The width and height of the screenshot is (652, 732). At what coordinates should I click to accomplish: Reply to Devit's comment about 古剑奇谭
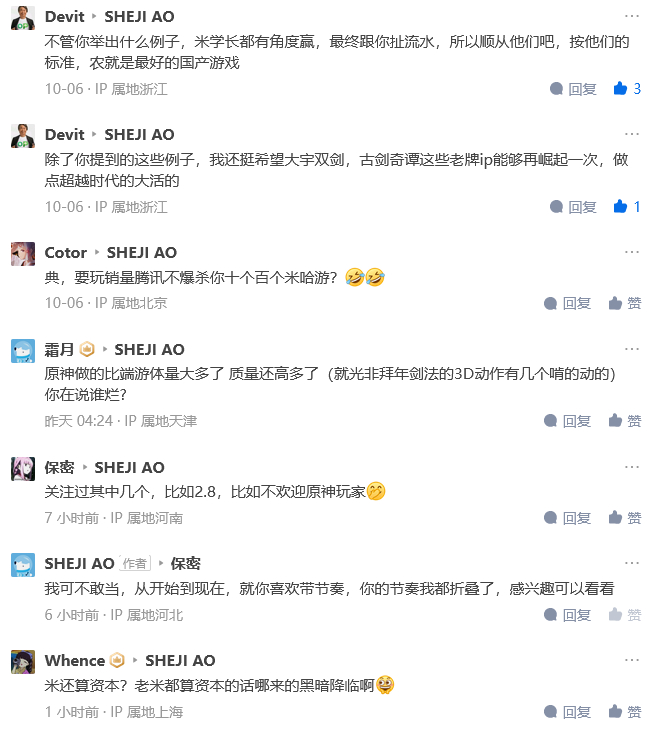(x=573, y=207)
